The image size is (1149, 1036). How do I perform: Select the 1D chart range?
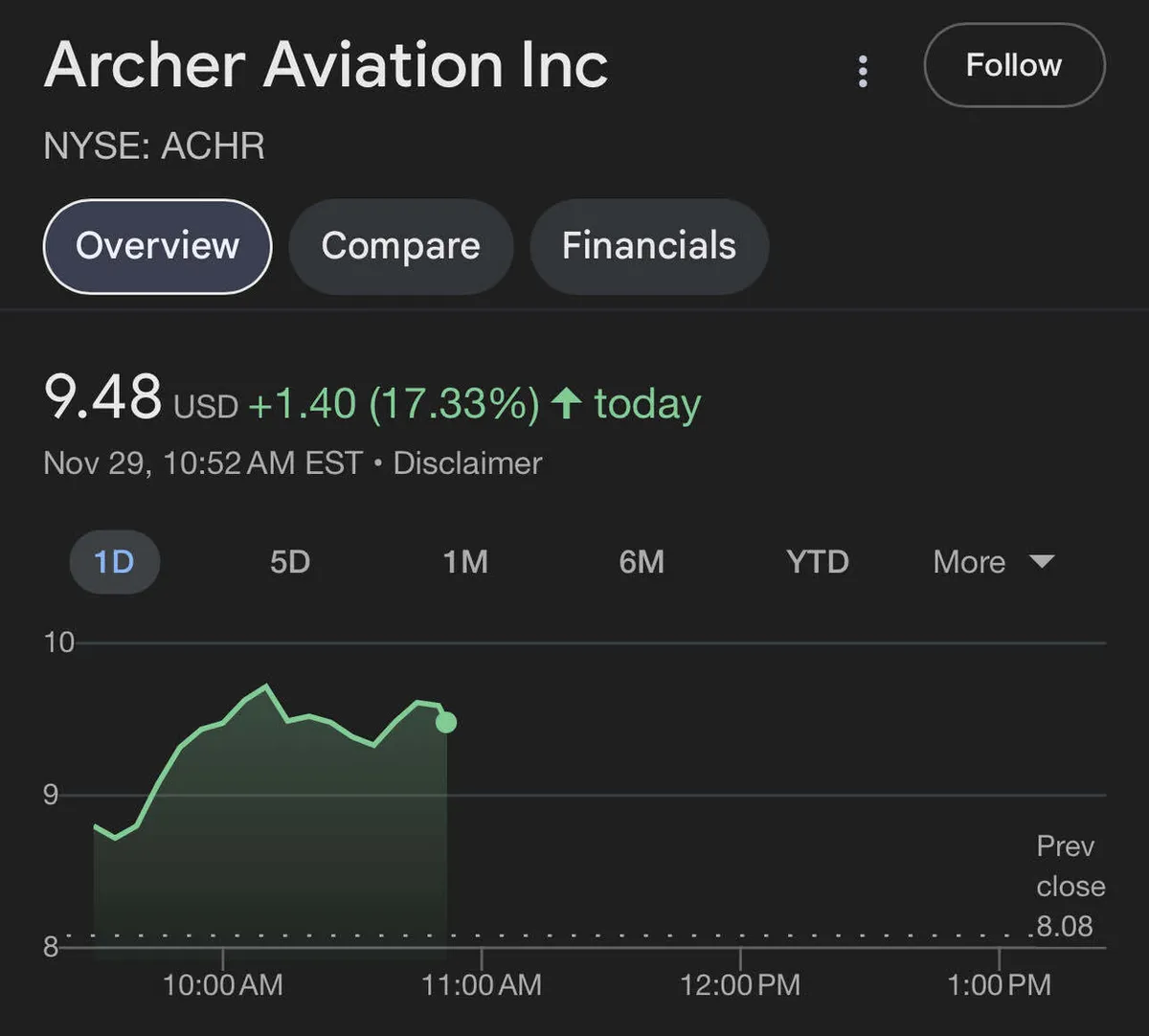pos(114,562)
